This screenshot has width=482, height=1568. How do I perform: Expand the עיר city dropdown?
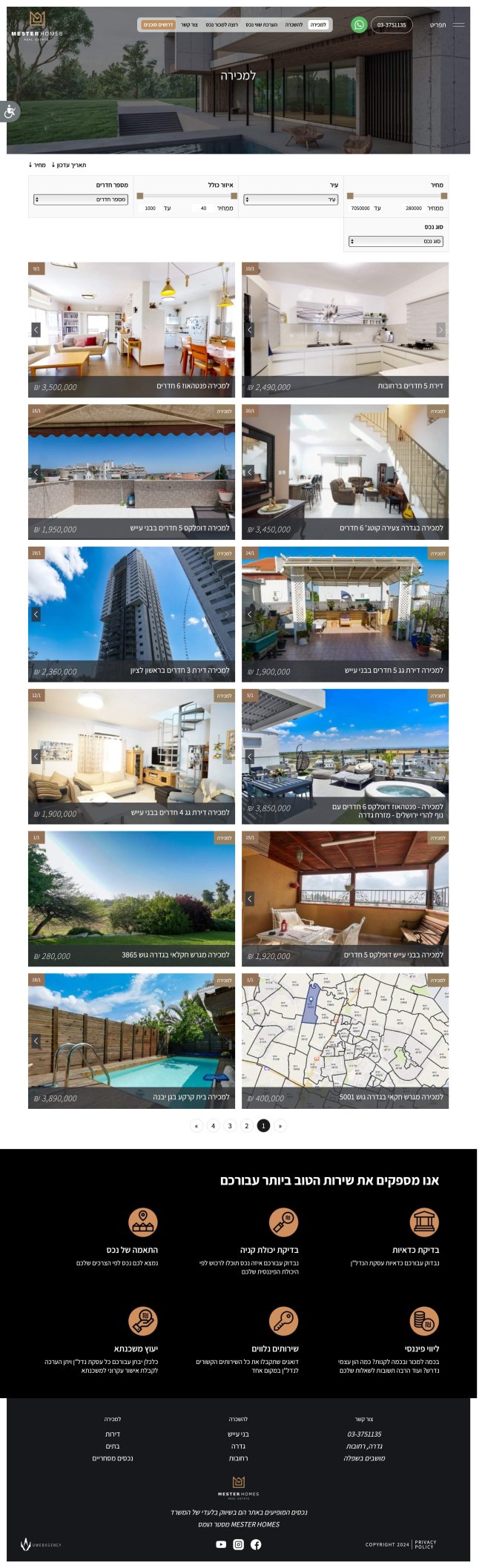291,200
